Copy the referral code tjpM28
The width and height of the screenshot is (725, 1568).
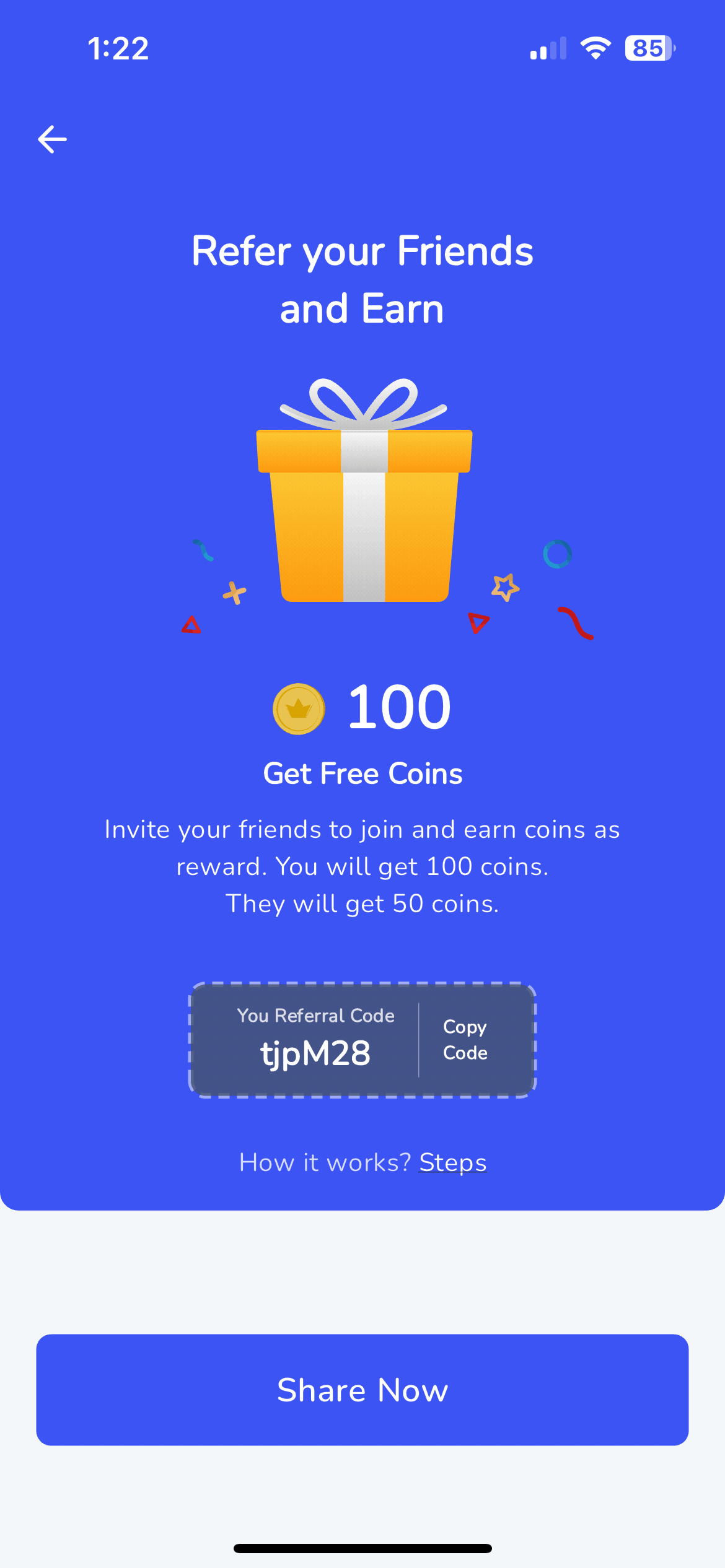click(x=465, y=1040)
